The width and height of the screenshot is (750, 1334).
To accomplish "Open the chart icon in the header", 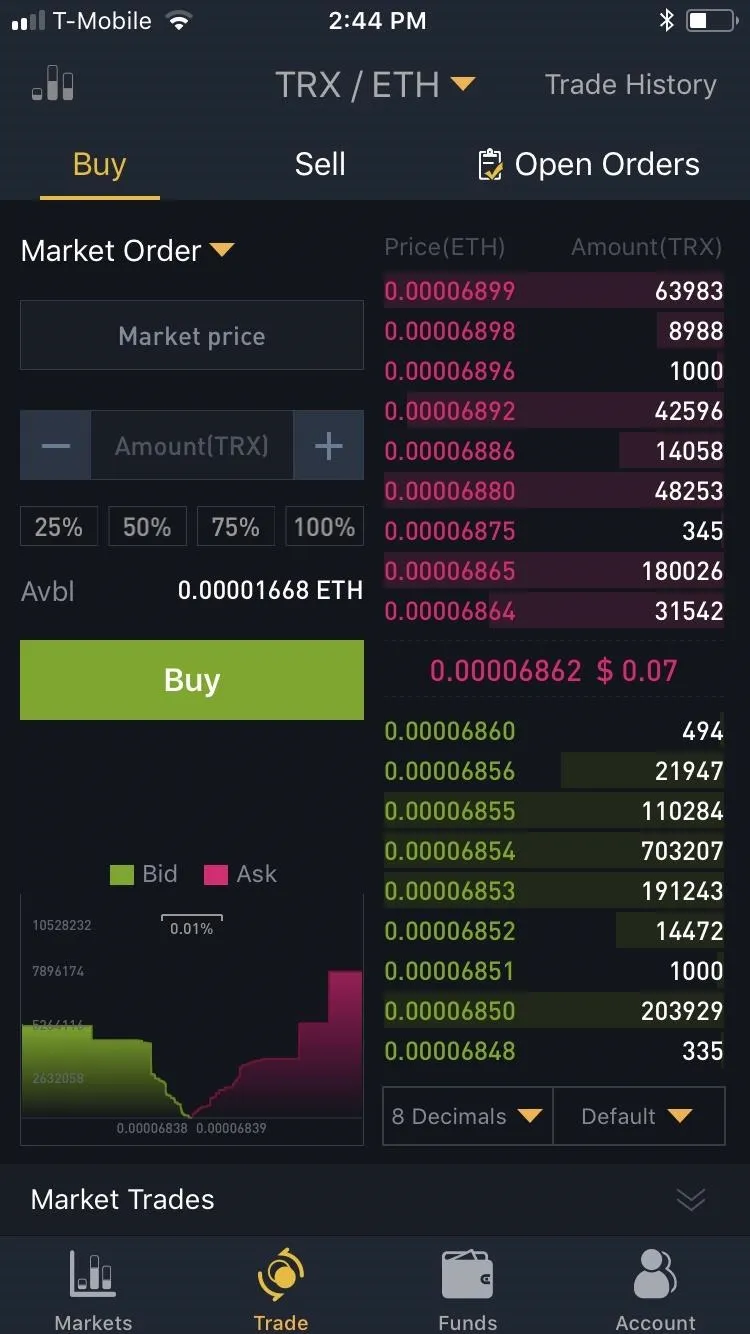I will [x=53, y=84].
